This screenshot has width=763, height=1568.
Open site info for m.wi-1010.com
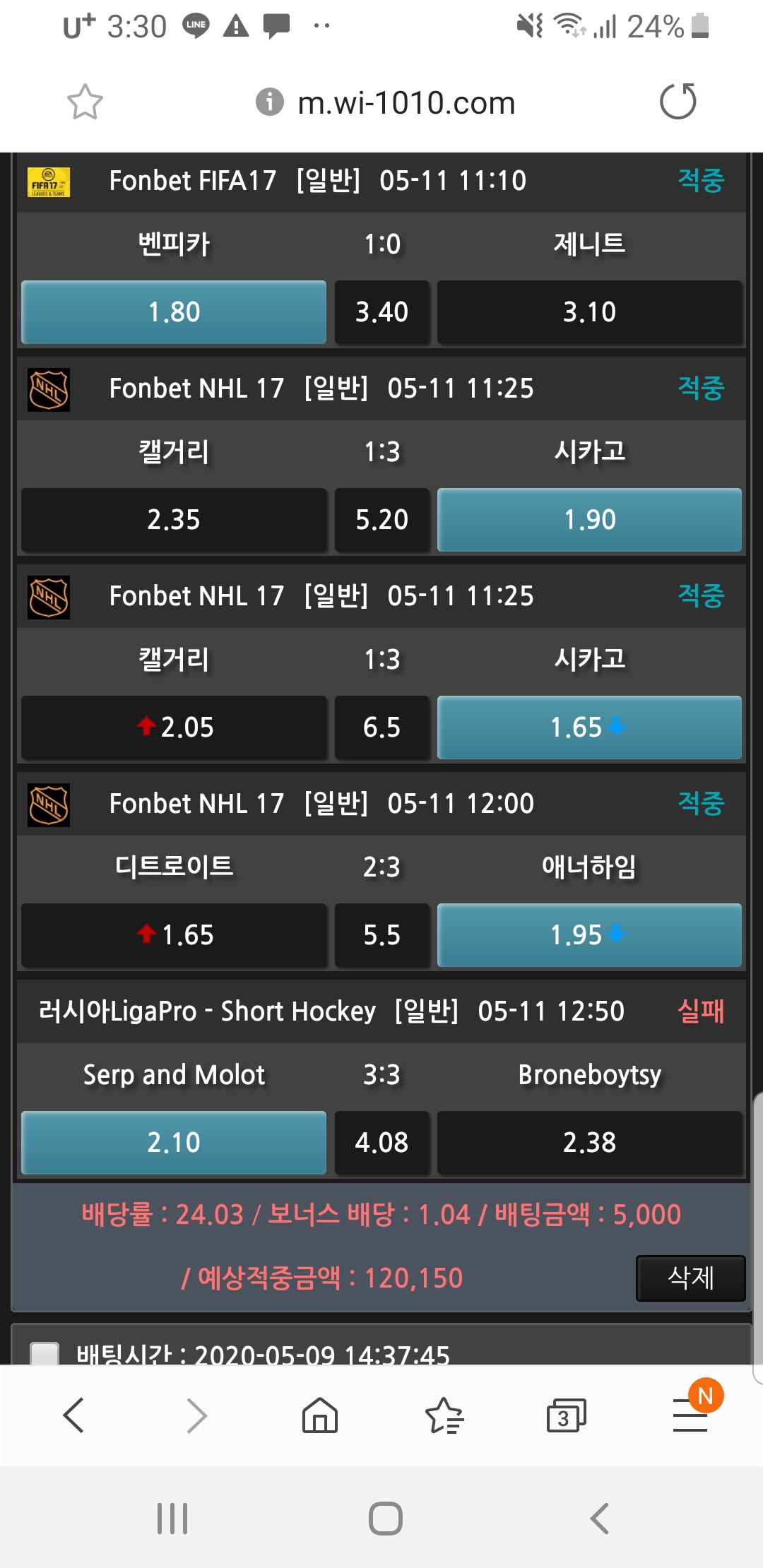pyautogui.click(x=269, y=102)
